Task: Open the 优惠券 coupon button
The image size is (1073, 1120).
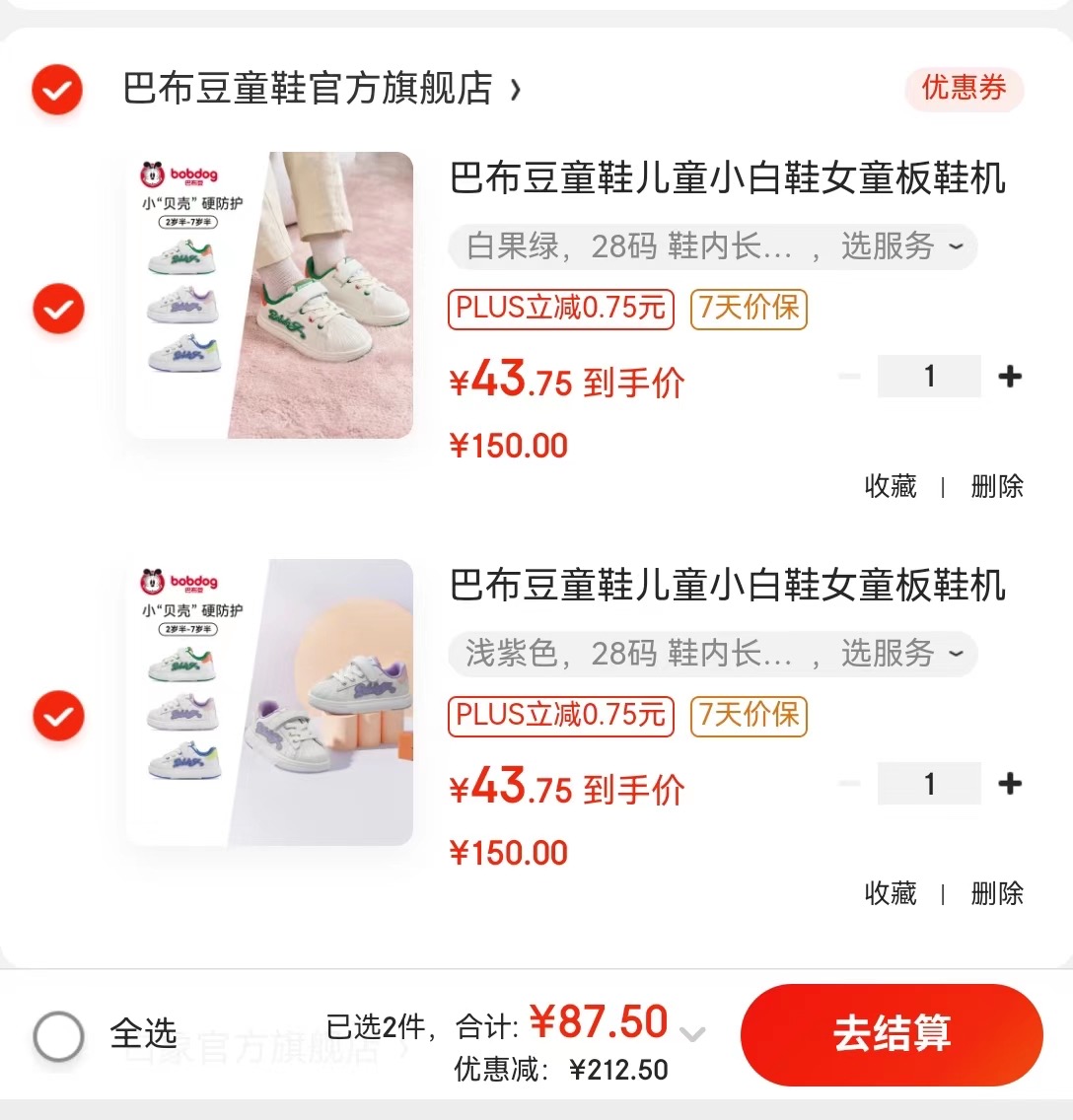Action: [964, 89]
